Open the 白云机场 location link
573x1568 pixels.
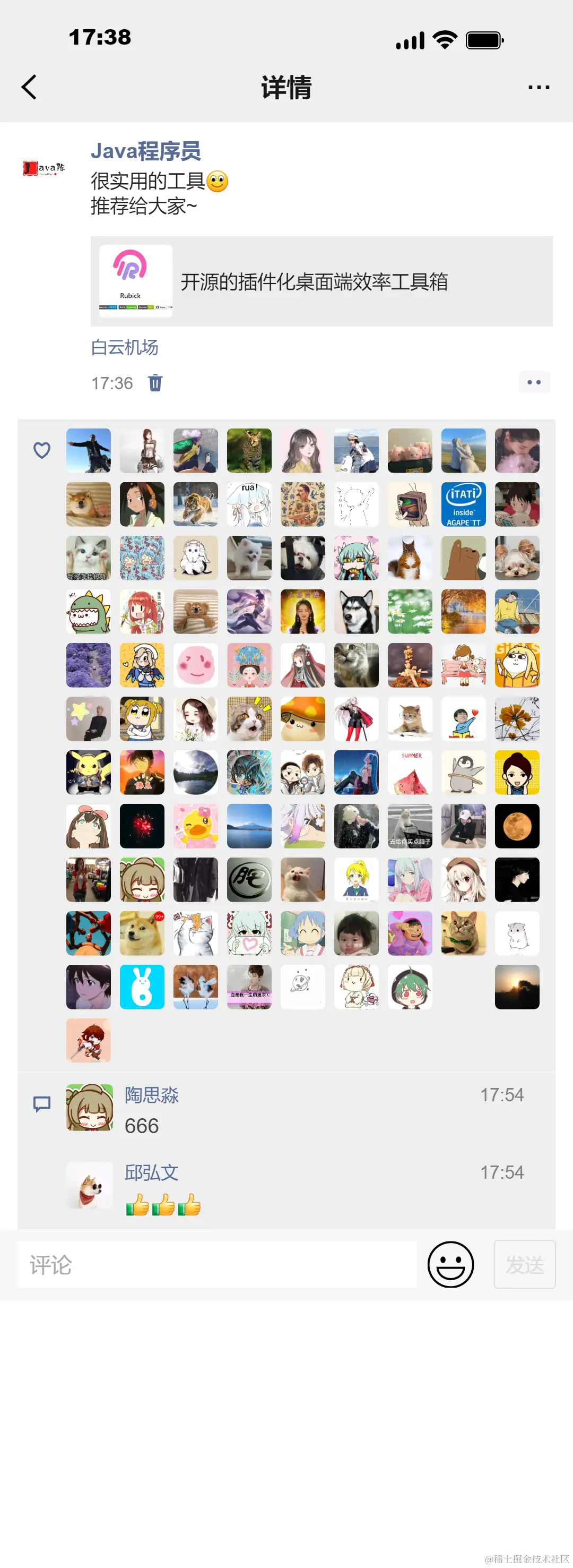pos(125,347)
